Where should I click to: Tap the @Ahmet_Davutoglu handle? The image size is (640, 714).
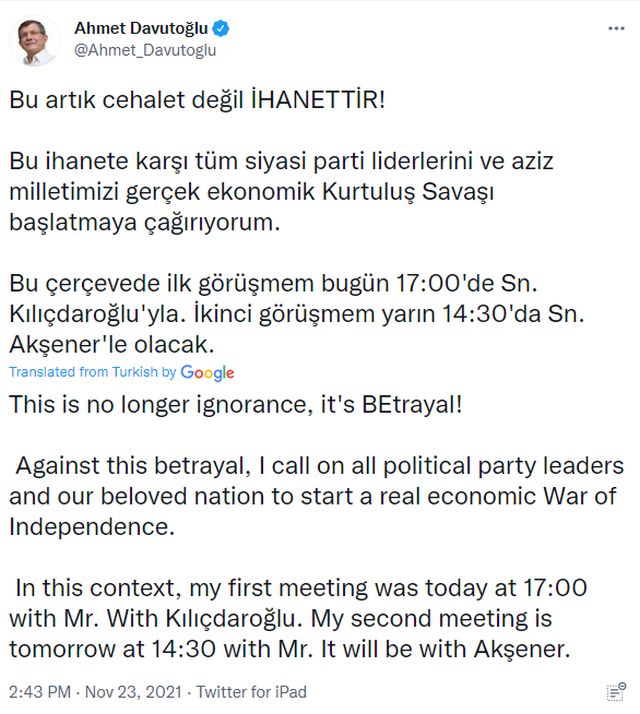click(x=145, y=50)
